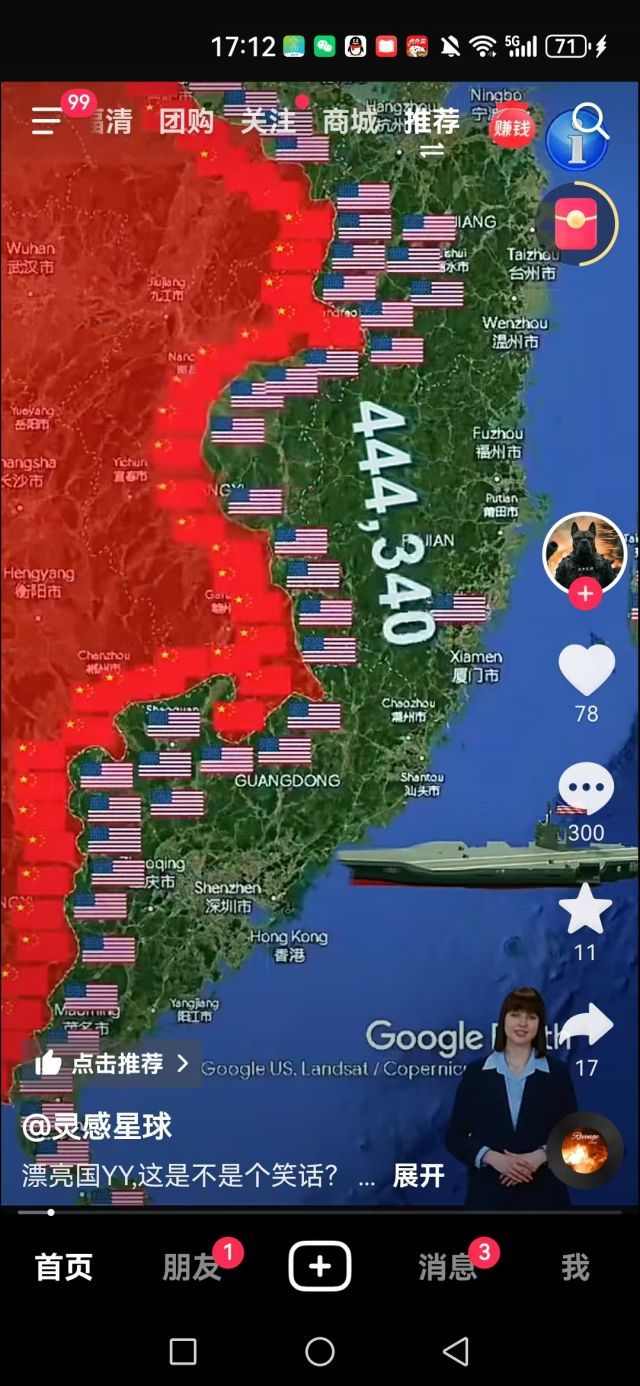
Task: Create a new post with the plus button
Action: coord(320,1267)
